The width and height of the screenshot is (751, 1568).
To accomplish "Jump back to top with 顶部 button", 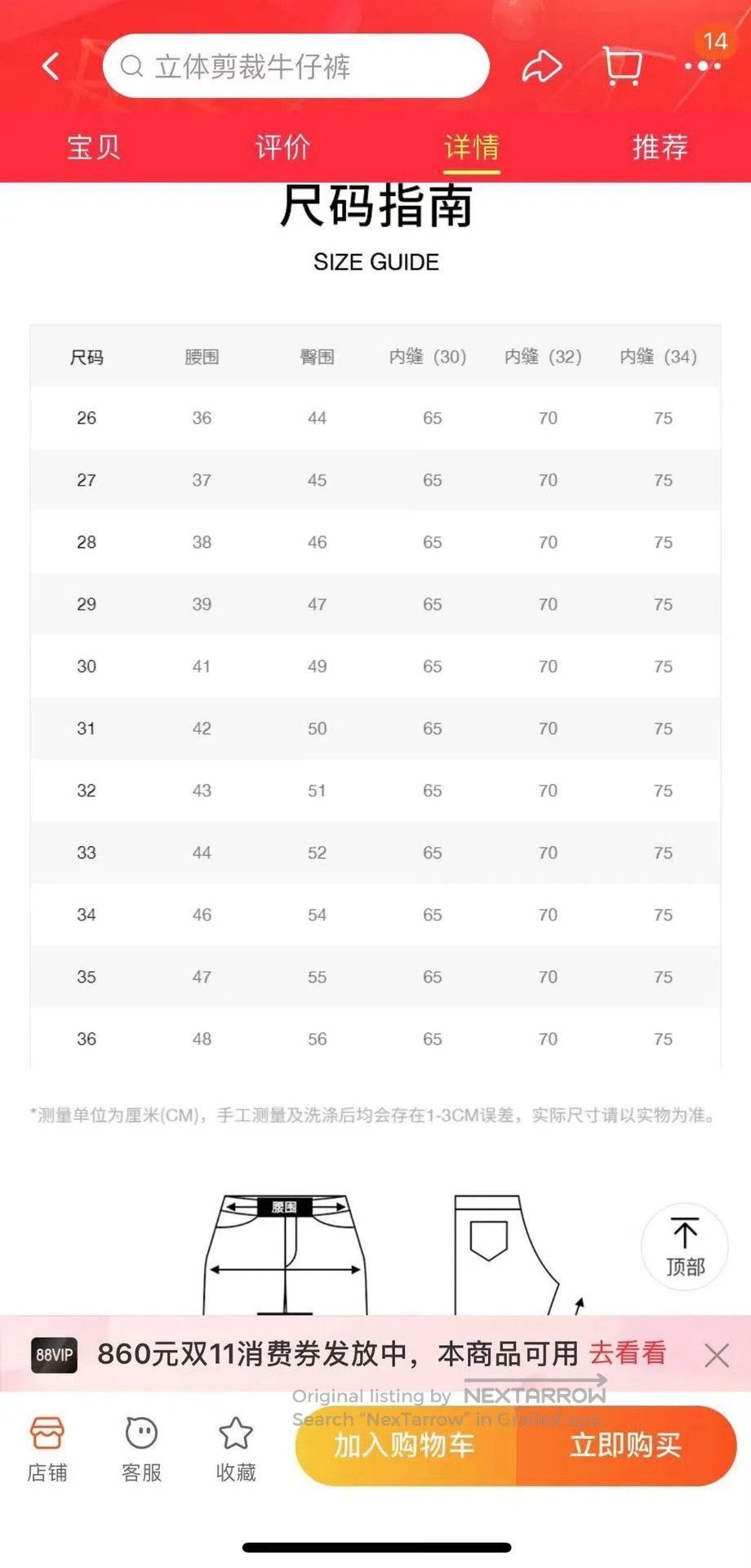I will coord(684,1247).
